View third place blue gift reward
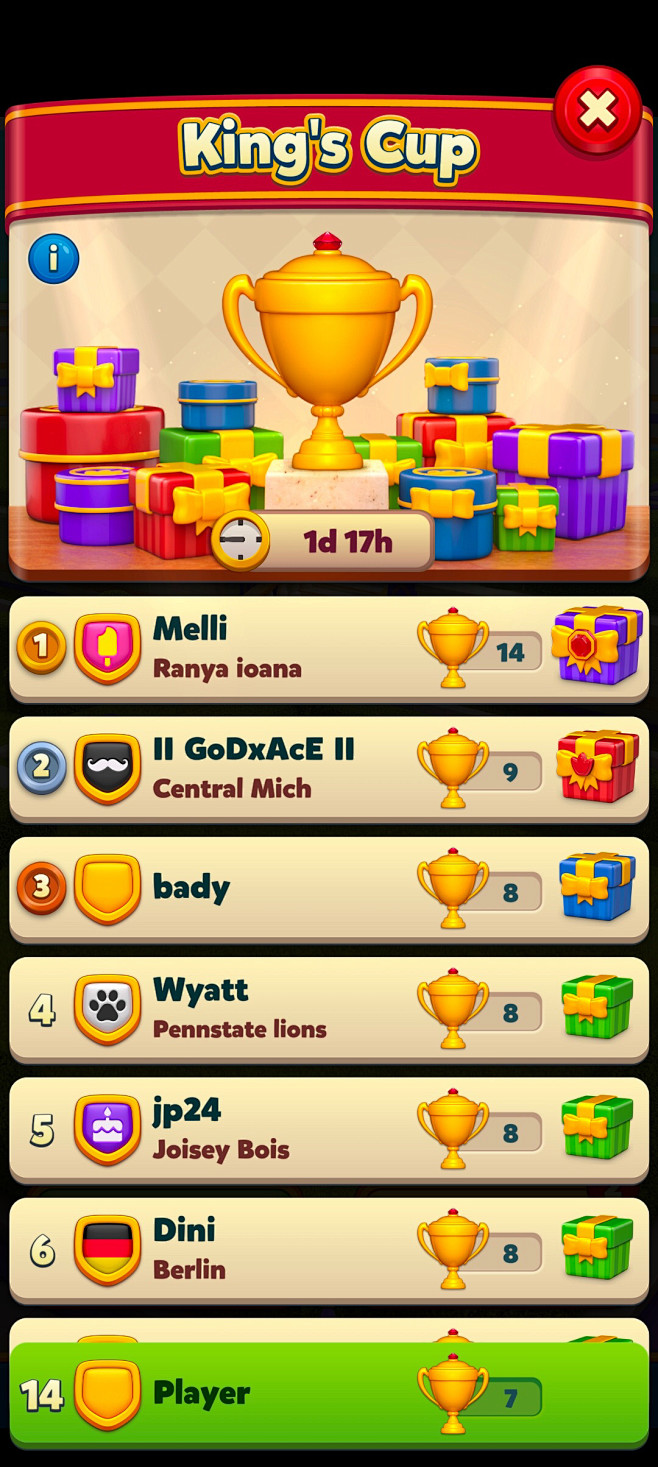 [x=596, y=886]
